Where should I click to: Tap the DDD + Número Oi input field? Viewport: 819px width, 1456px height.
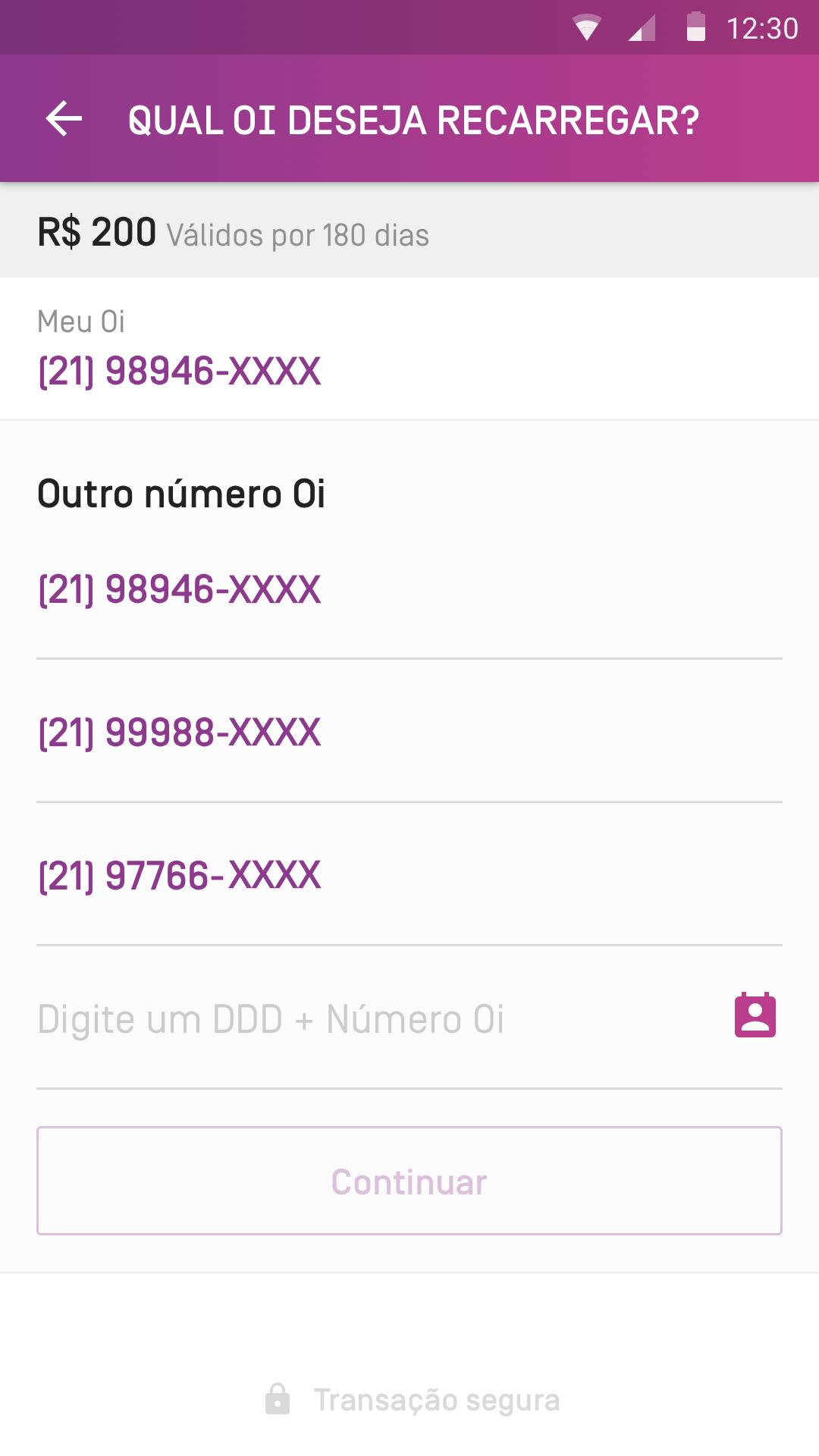[x=303, y=1020]
